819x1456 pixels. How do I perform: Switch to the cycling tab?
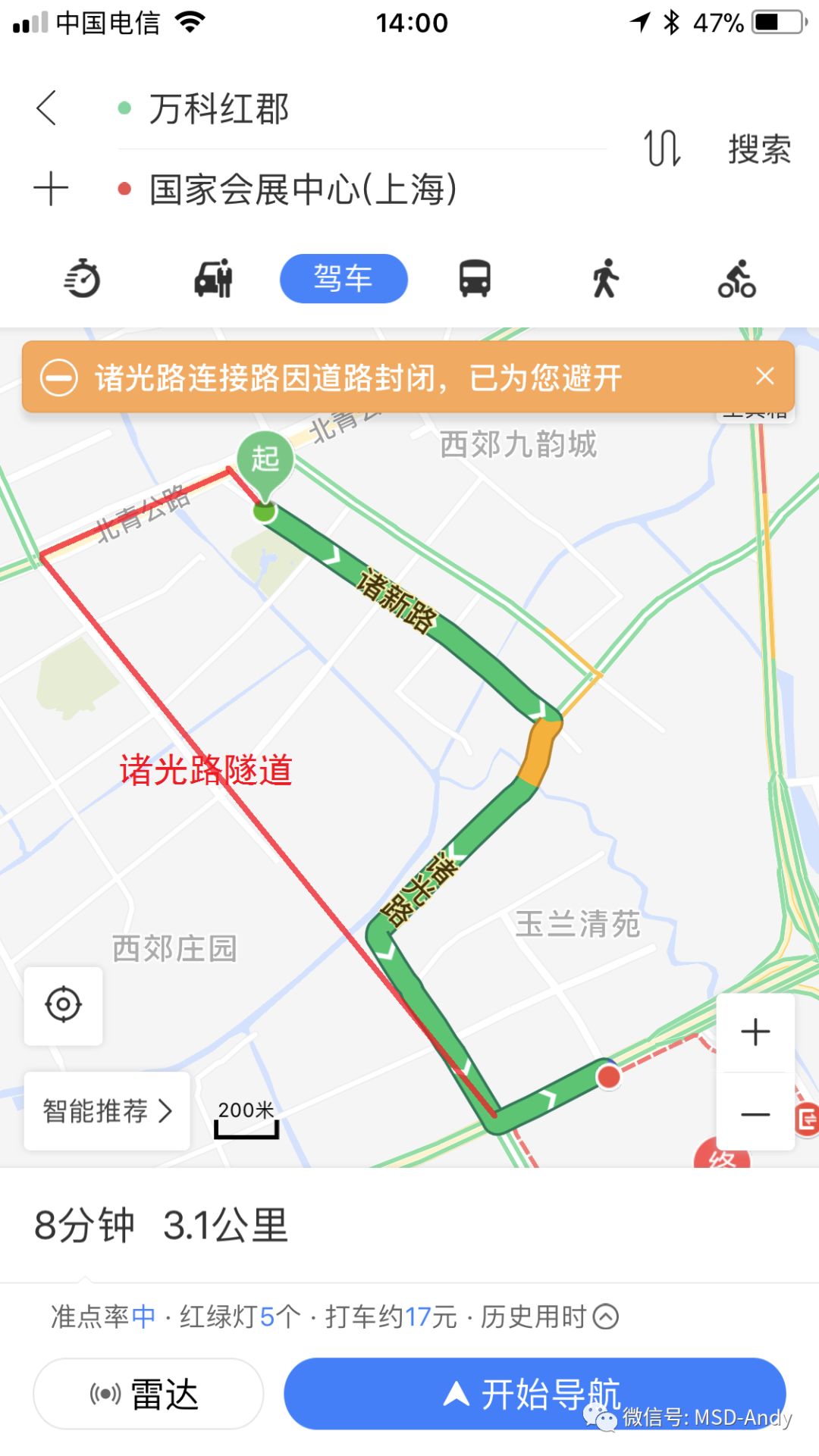click(736, 279)
